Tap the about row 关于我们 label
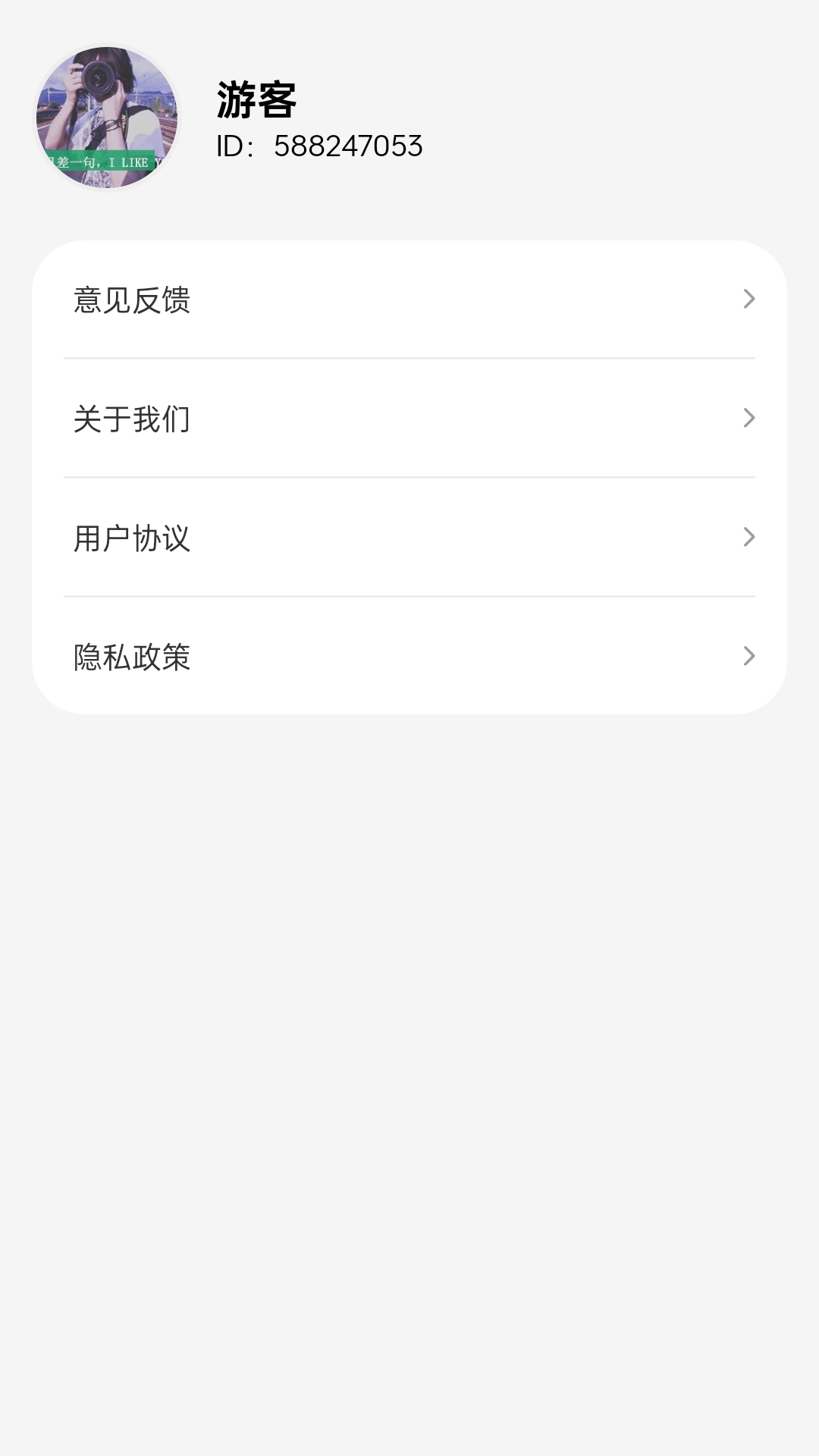 [131, 419]
